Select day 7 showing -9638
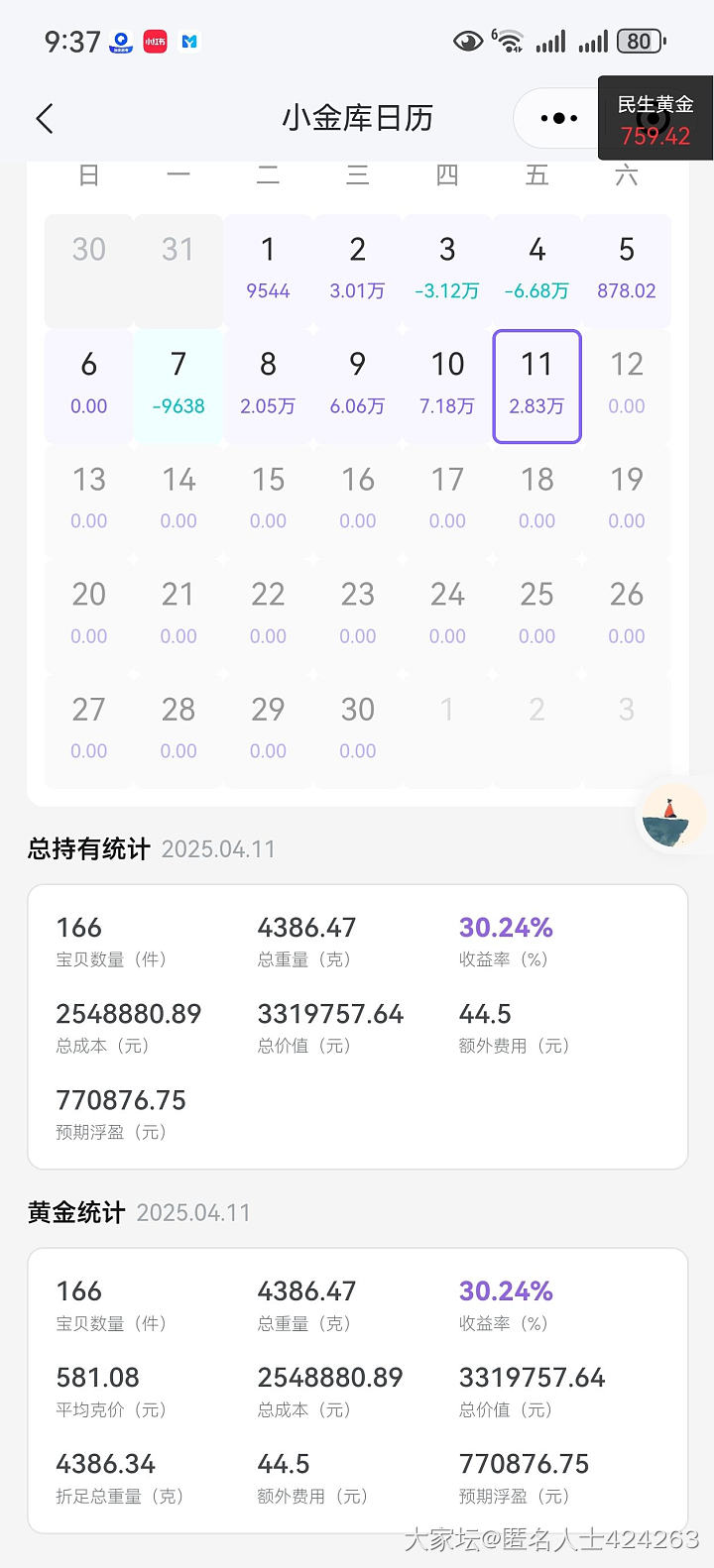 pos(178,385)
